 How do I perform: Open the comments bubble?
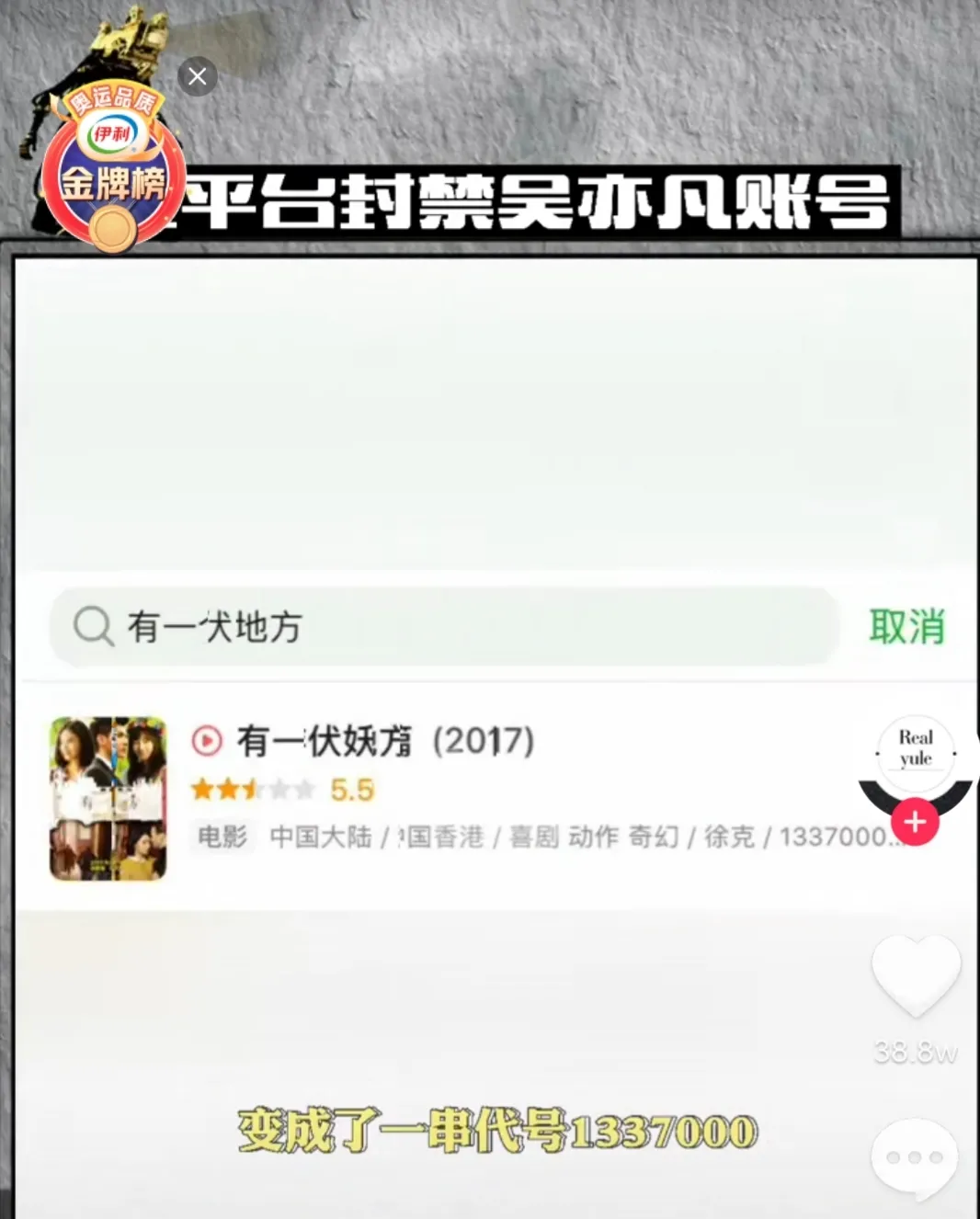tap(915, 1158)
